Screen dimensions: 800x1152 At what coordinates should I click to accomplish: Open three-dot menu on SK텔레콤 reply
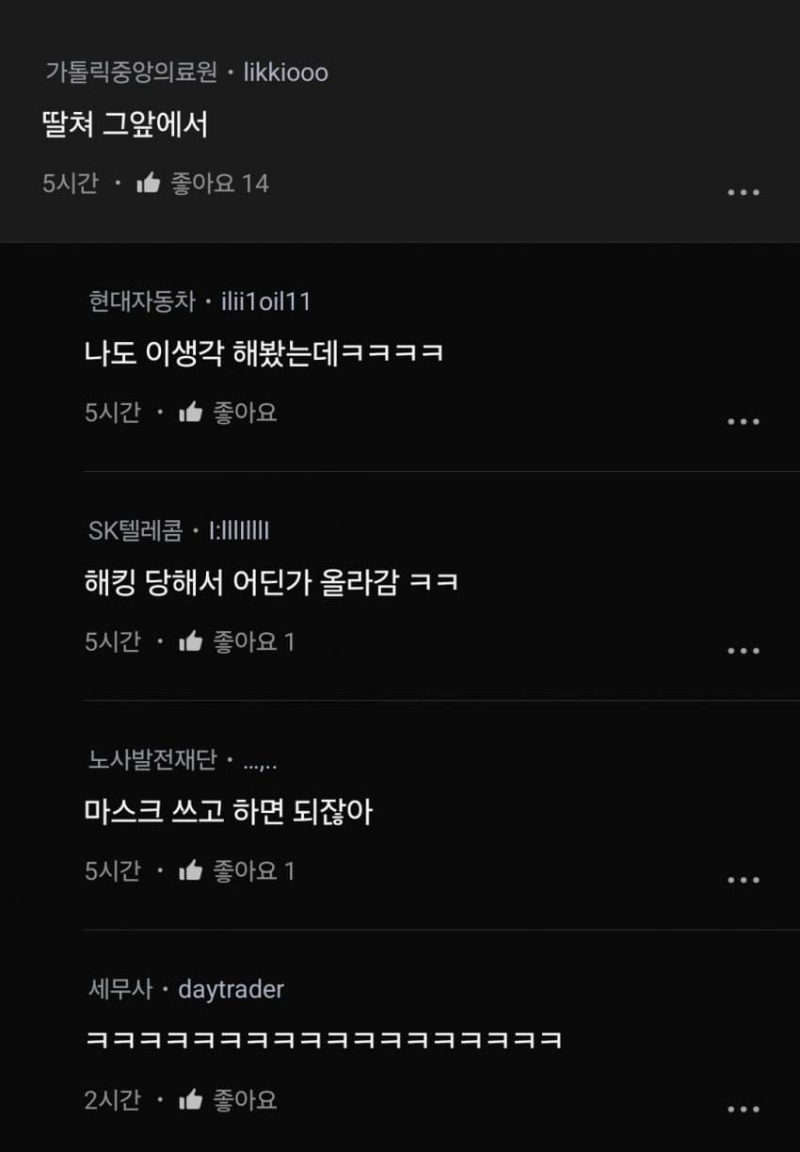(743, 650)
